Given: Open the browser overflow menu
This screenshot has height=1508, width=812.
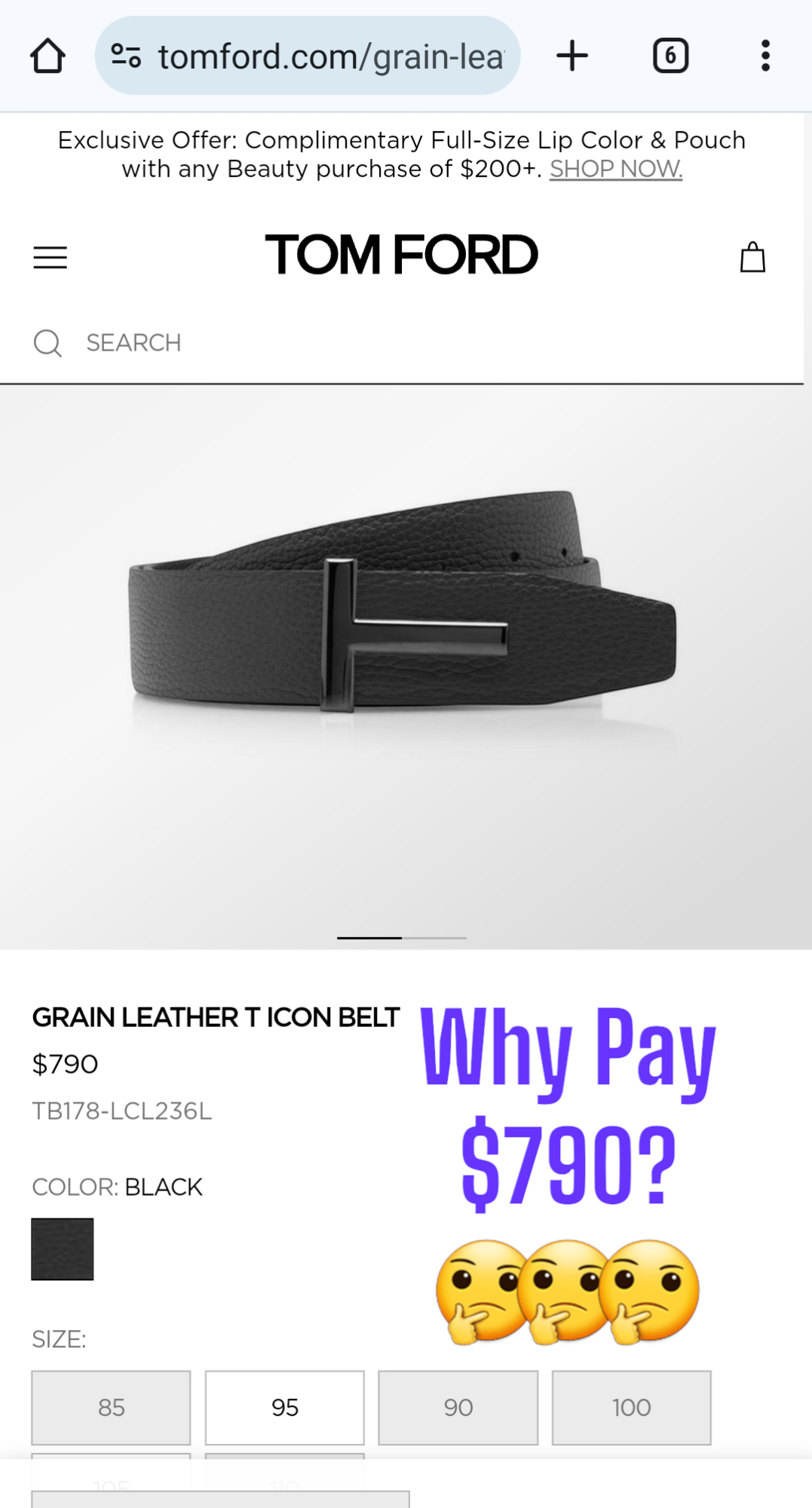Looking at the screenshot, I should coord(765,57).
